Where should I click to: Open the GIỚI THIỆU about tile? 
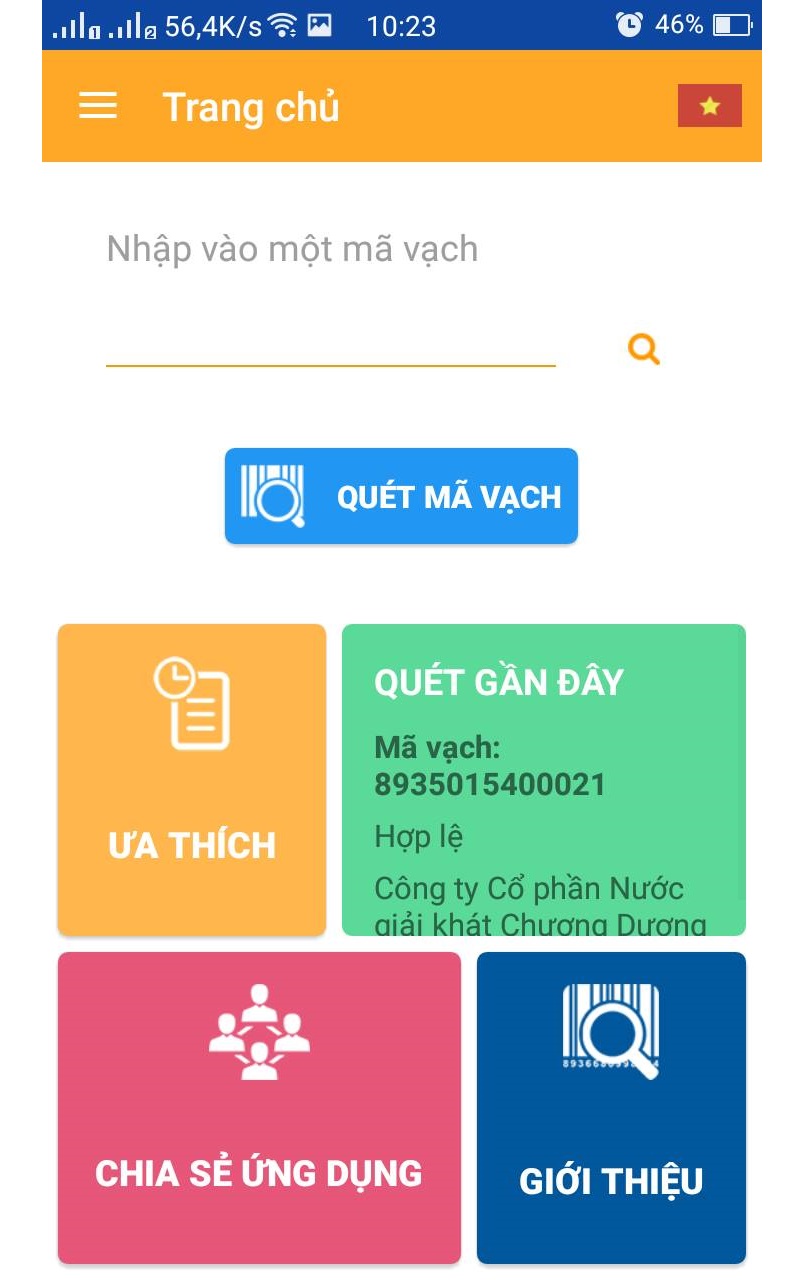[x=611, y=1107]
